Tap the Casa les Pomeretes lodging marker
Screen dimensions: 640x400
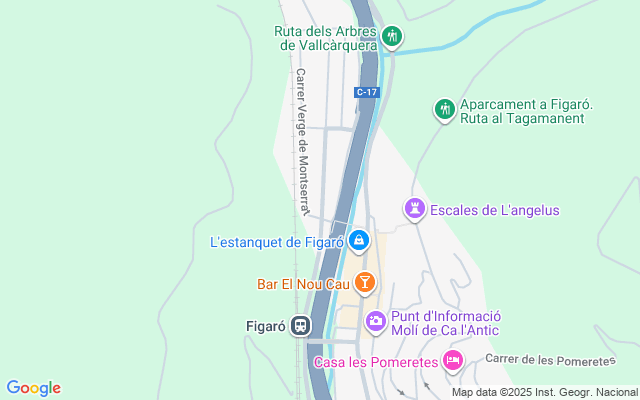(453, 360)
